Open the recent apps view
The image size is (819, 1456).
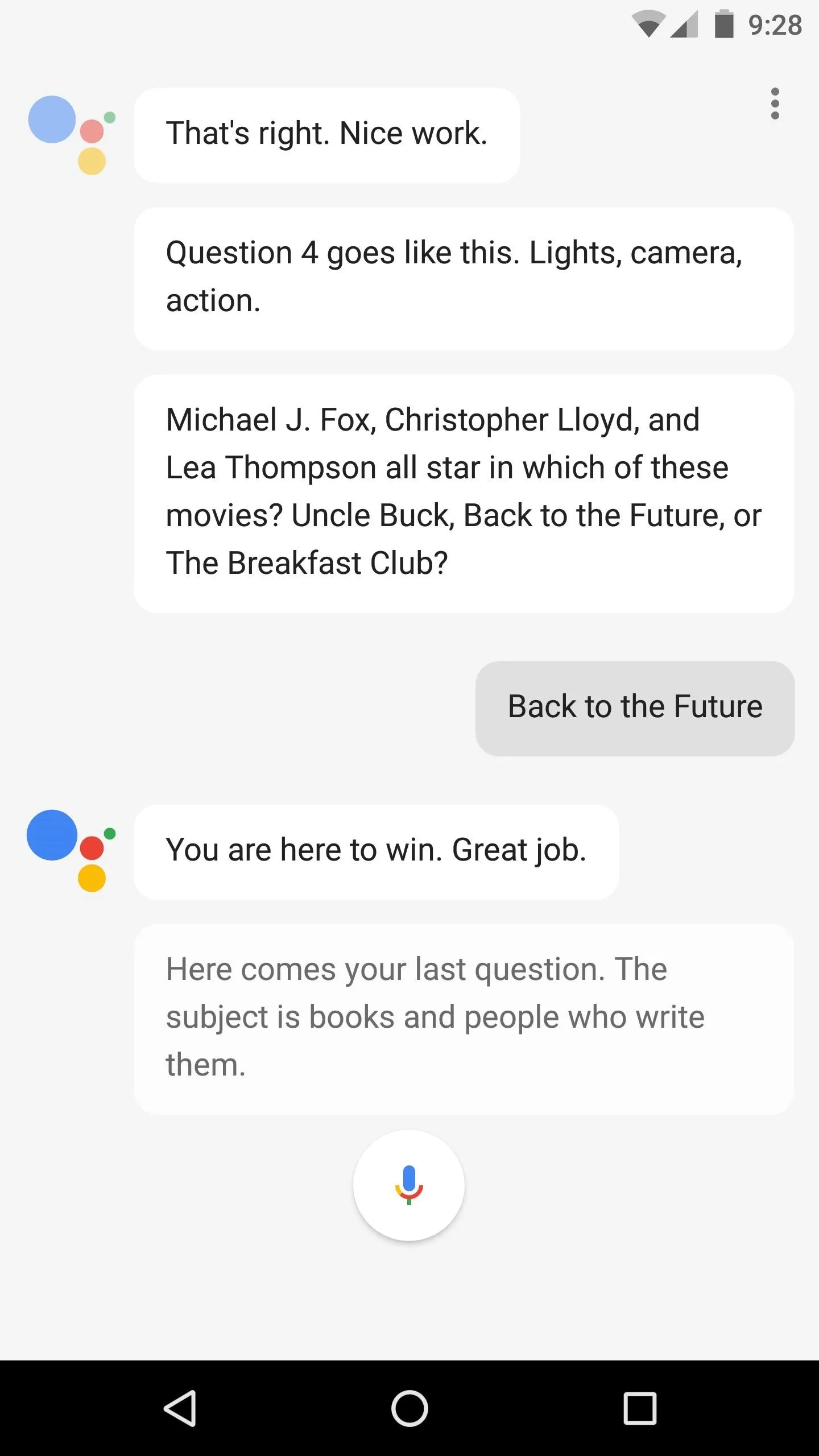640,1408
